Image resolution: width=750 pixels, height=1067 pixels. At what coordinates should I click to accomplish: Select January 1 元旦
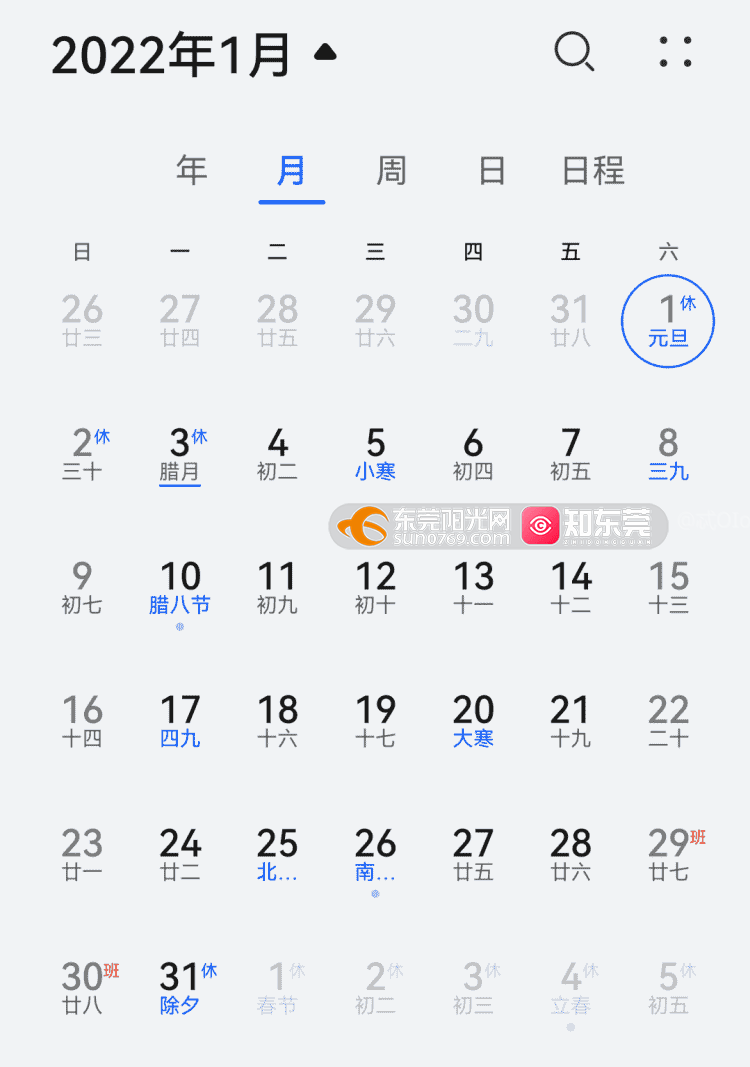[x=668, y=321]
